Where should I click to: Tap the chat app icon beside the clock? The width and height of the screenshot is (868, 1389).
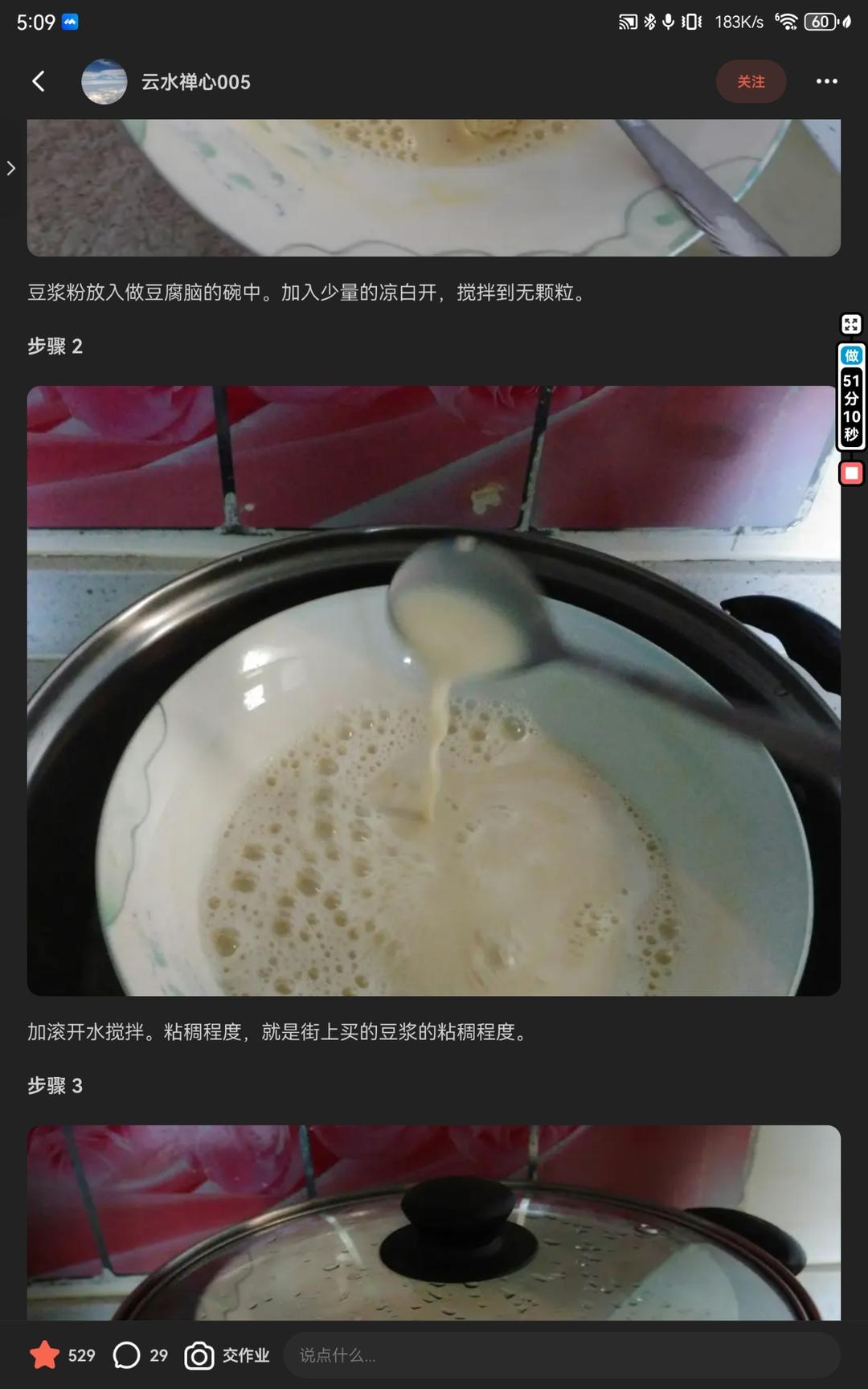71,22
